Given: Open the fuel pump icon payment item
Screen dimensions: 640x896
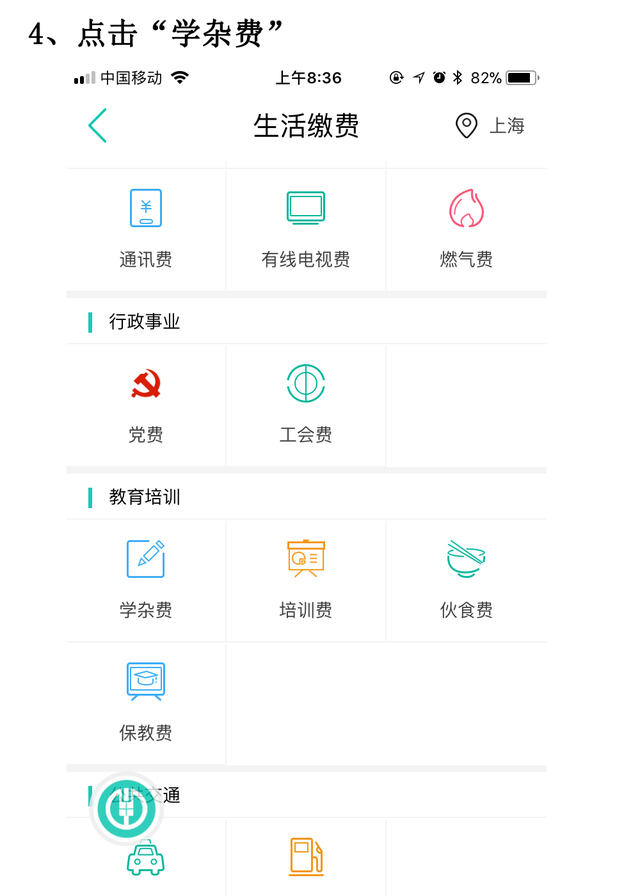Looking at the screenshot, I should point(306,858).
